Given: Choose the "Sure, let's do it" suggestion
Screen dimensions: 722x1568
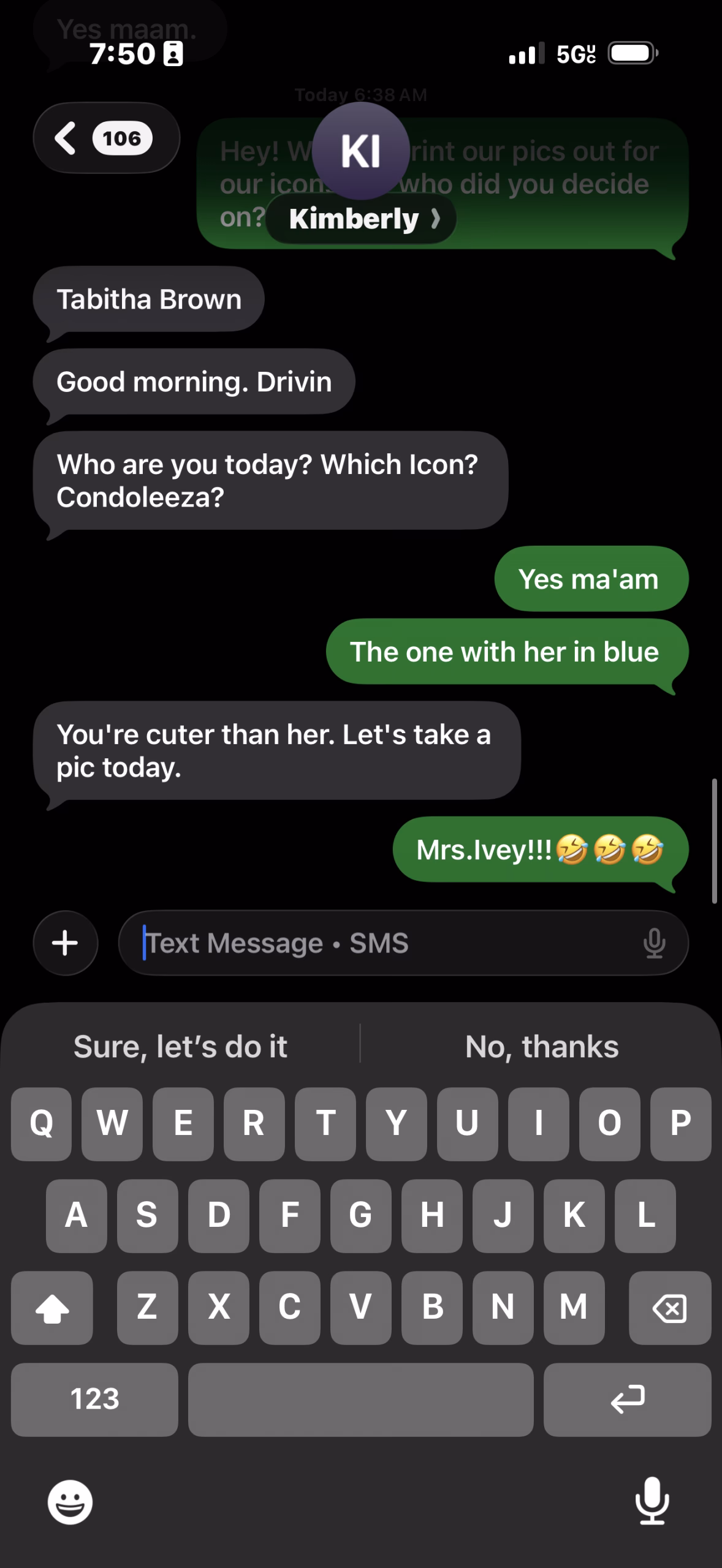Looking at the screenshot, I should pos(180,1046).
